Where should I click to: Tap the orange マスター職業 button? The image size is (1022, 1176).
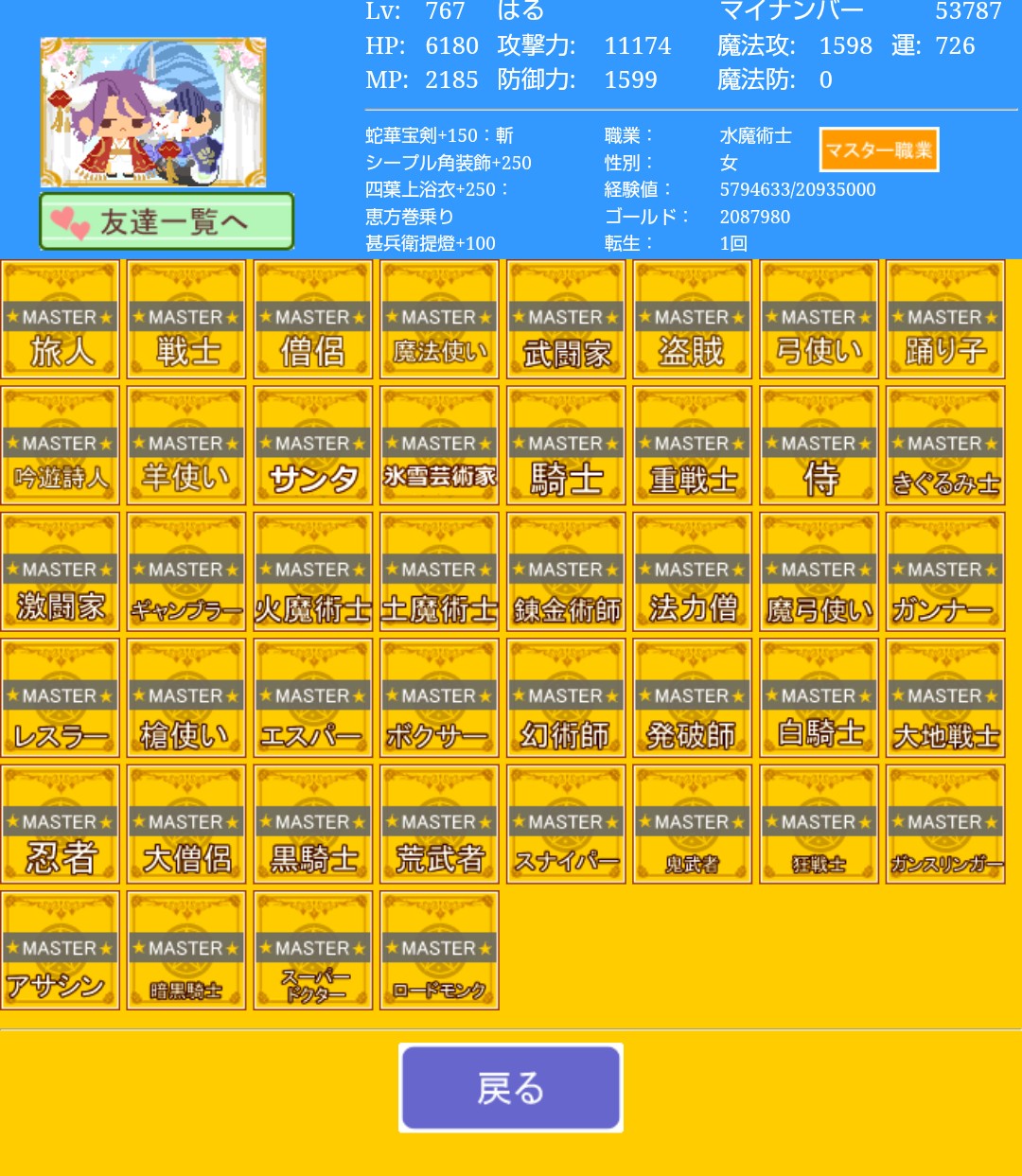tap(878, 149)
